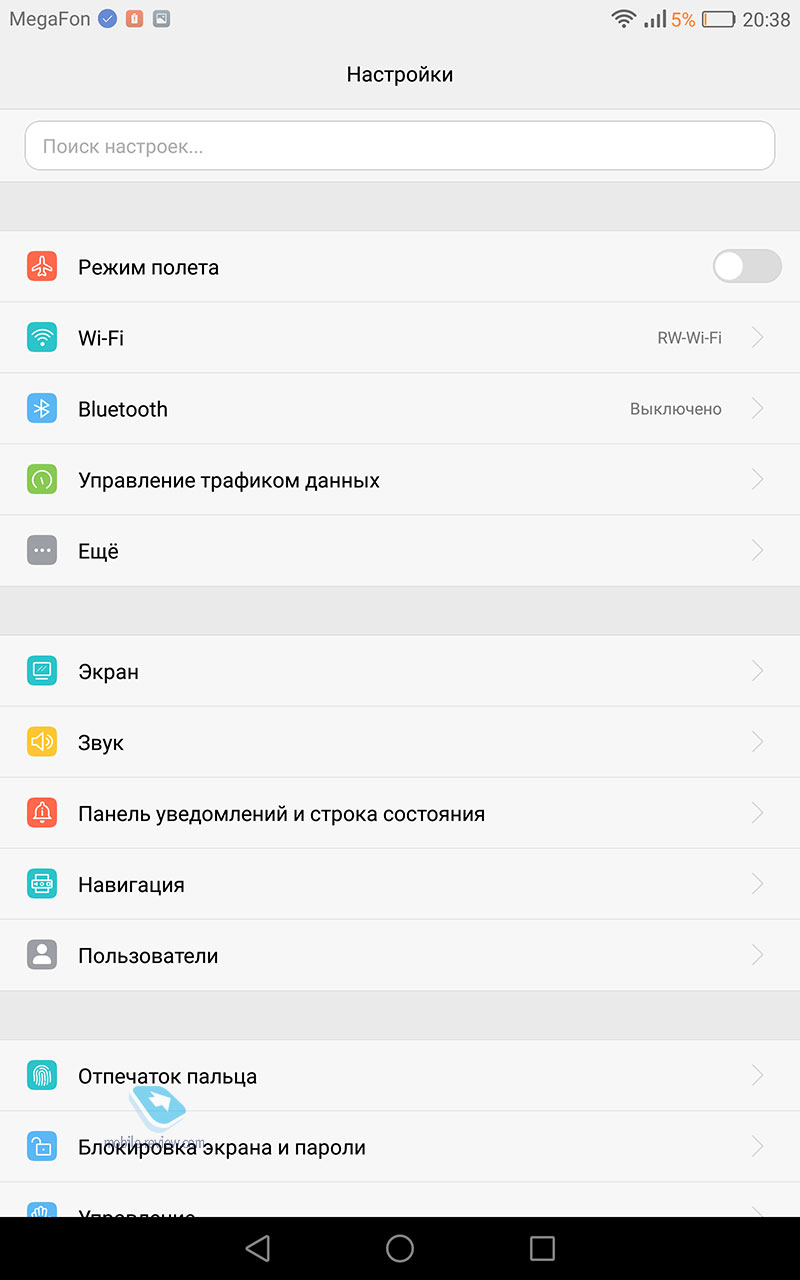Open the recent apps square button
The image size is (800, 1280).
[542, 1247]
